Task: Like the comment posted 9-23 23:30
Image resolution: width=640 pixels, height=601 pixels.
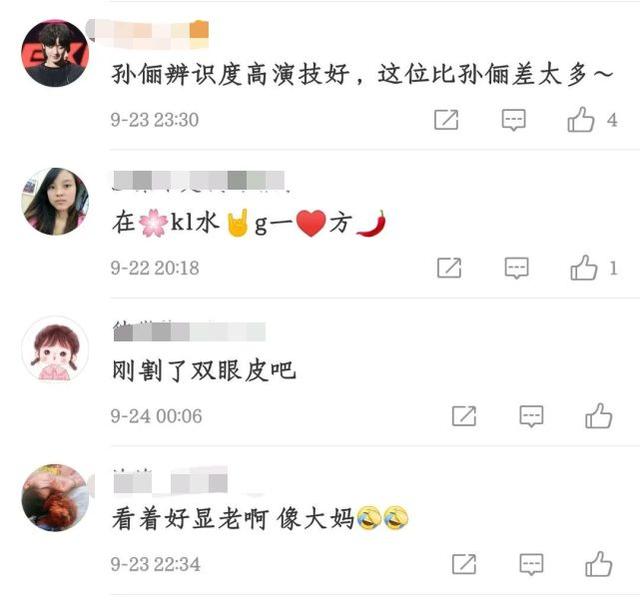Action: pyautogui.click(x=581, y=120)
